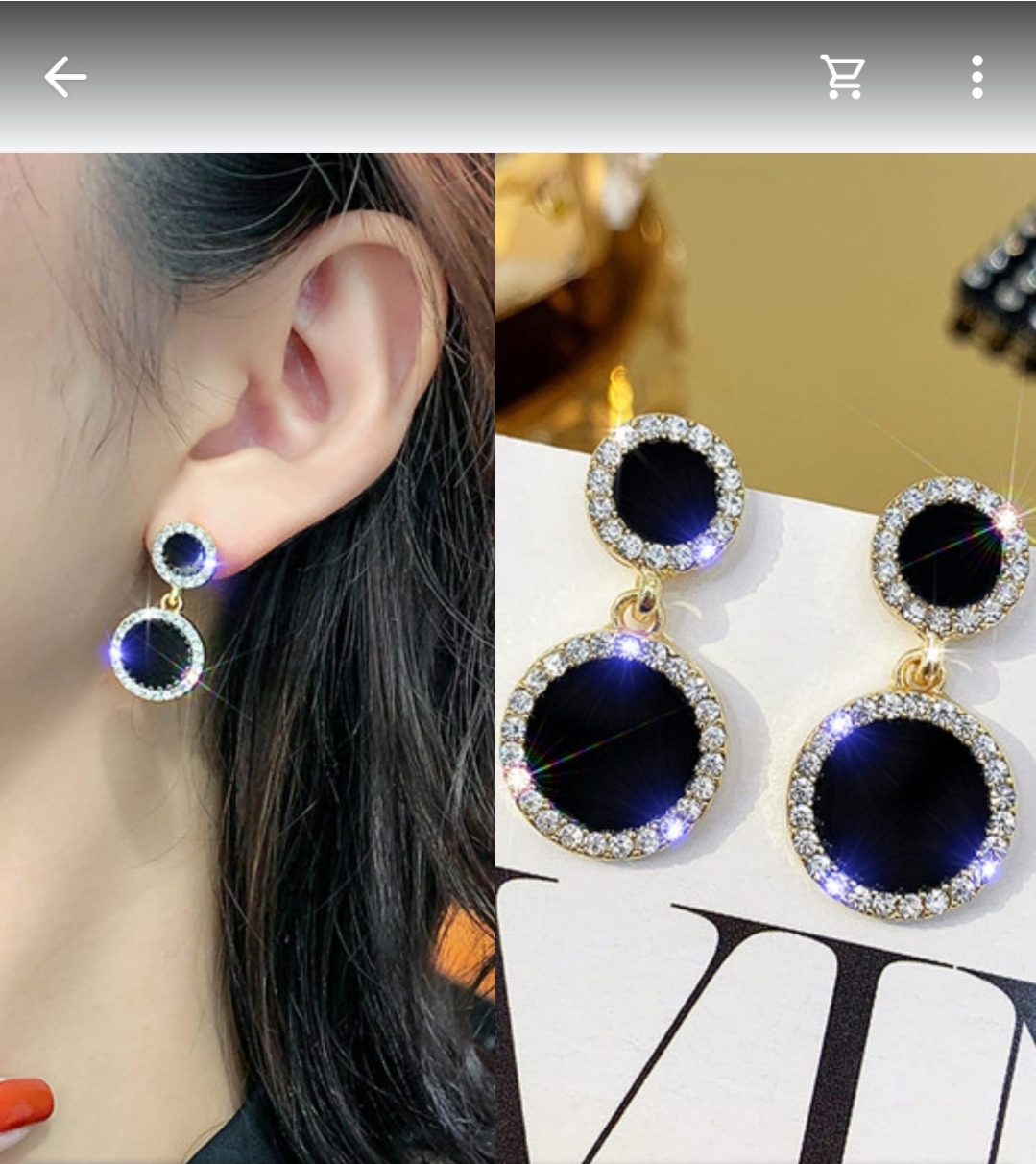Open the earring product image
This screenshot has width=1036, height=1164.
pyautogui.click(x=518, y=658)
